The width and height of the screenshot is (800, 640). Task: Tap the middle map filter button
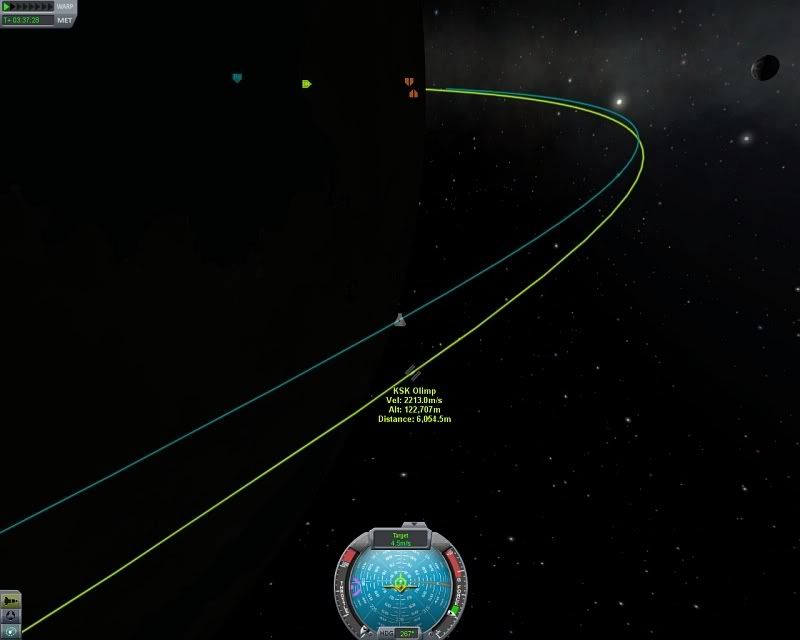coord(11,616)
